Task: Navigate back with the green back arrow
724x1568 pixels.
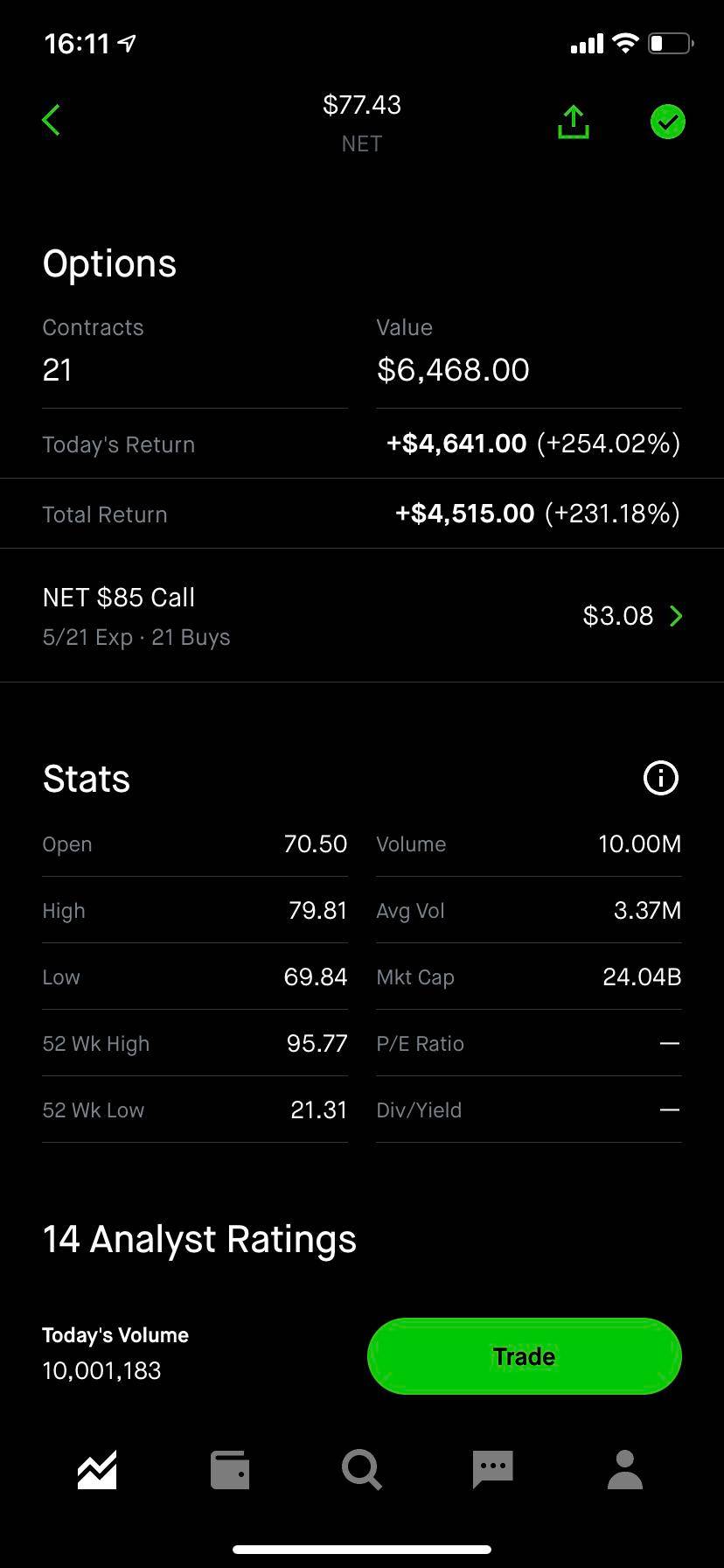Action: tap(51, 120)
